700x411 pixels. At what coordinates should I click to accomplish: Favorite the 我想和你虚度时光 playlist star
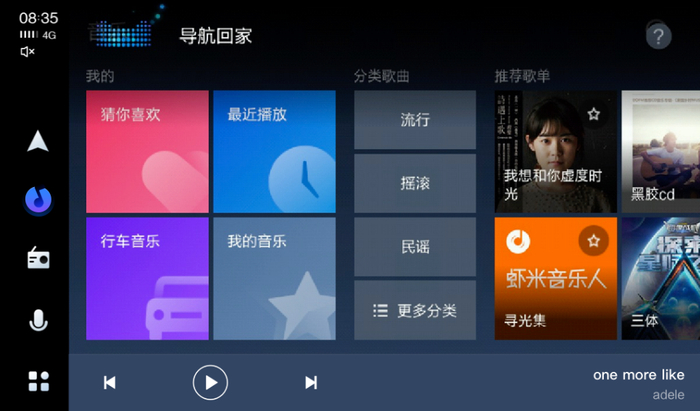593,114
